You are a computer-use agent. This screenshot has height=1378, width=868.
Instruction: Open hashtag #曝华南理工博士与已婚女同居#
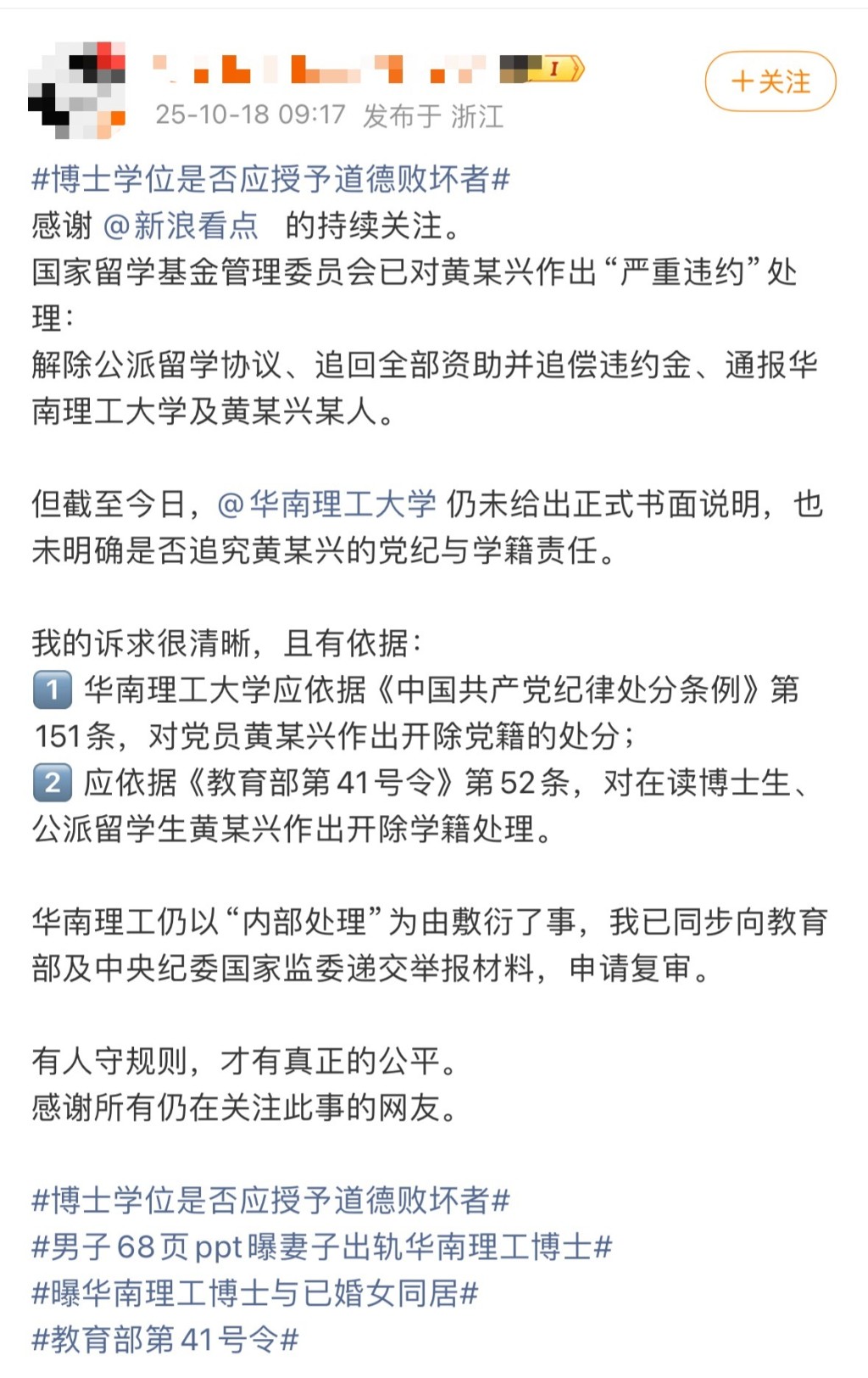click(x=254, y=1293)
